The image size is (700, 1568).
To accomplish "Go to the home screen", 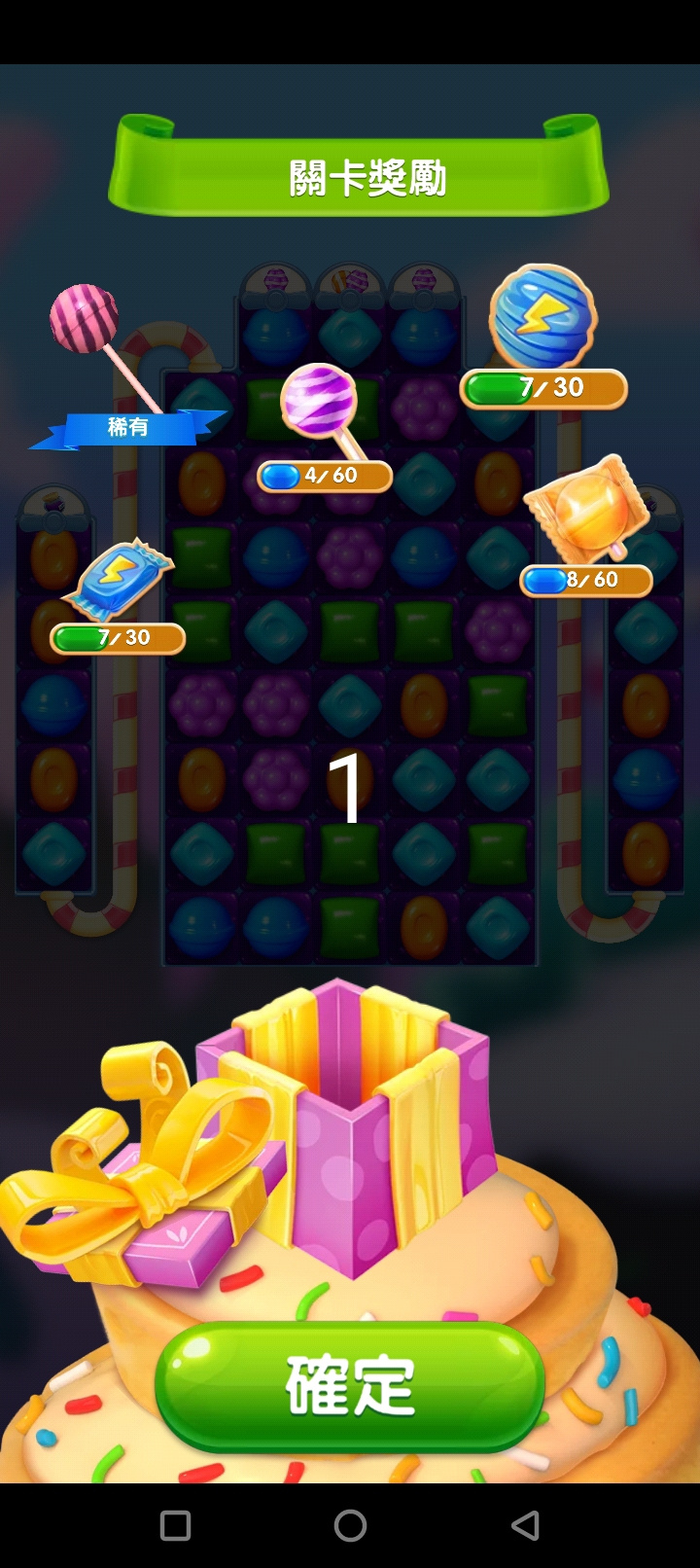I will click(350, 1524).
